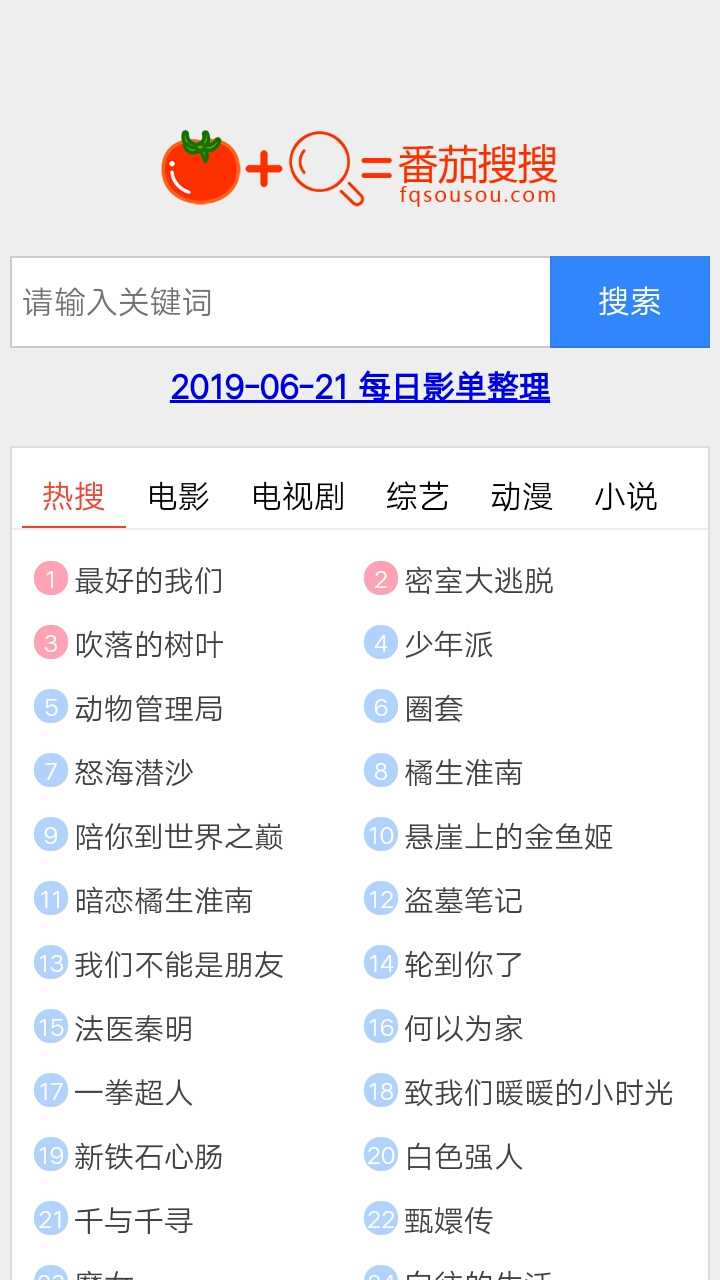720x1280 pixels.
Task: Select the 小说 tab
Action: [x=628, y=497]
